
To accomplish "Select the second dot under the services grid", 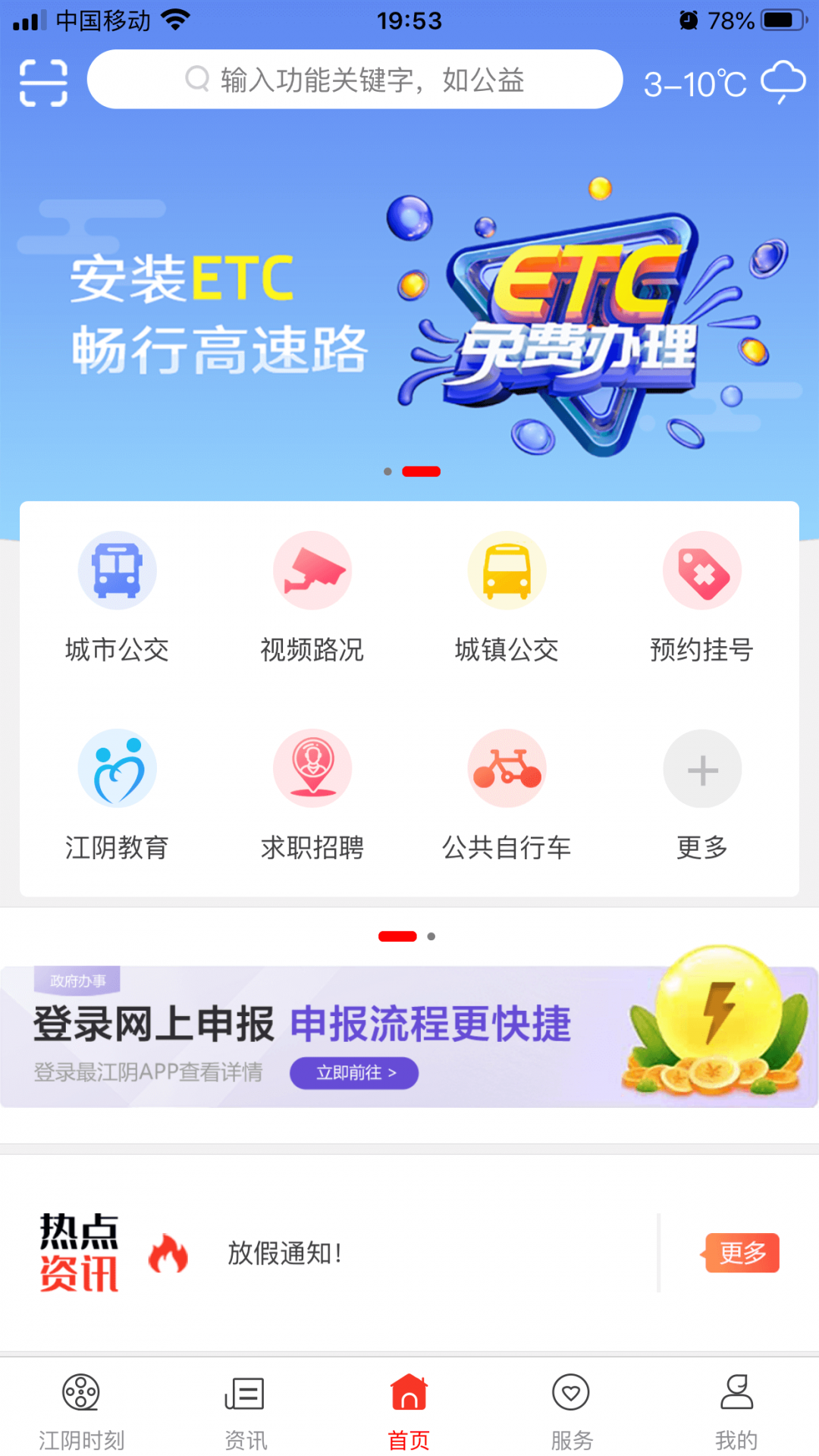I will click(430, 936).
